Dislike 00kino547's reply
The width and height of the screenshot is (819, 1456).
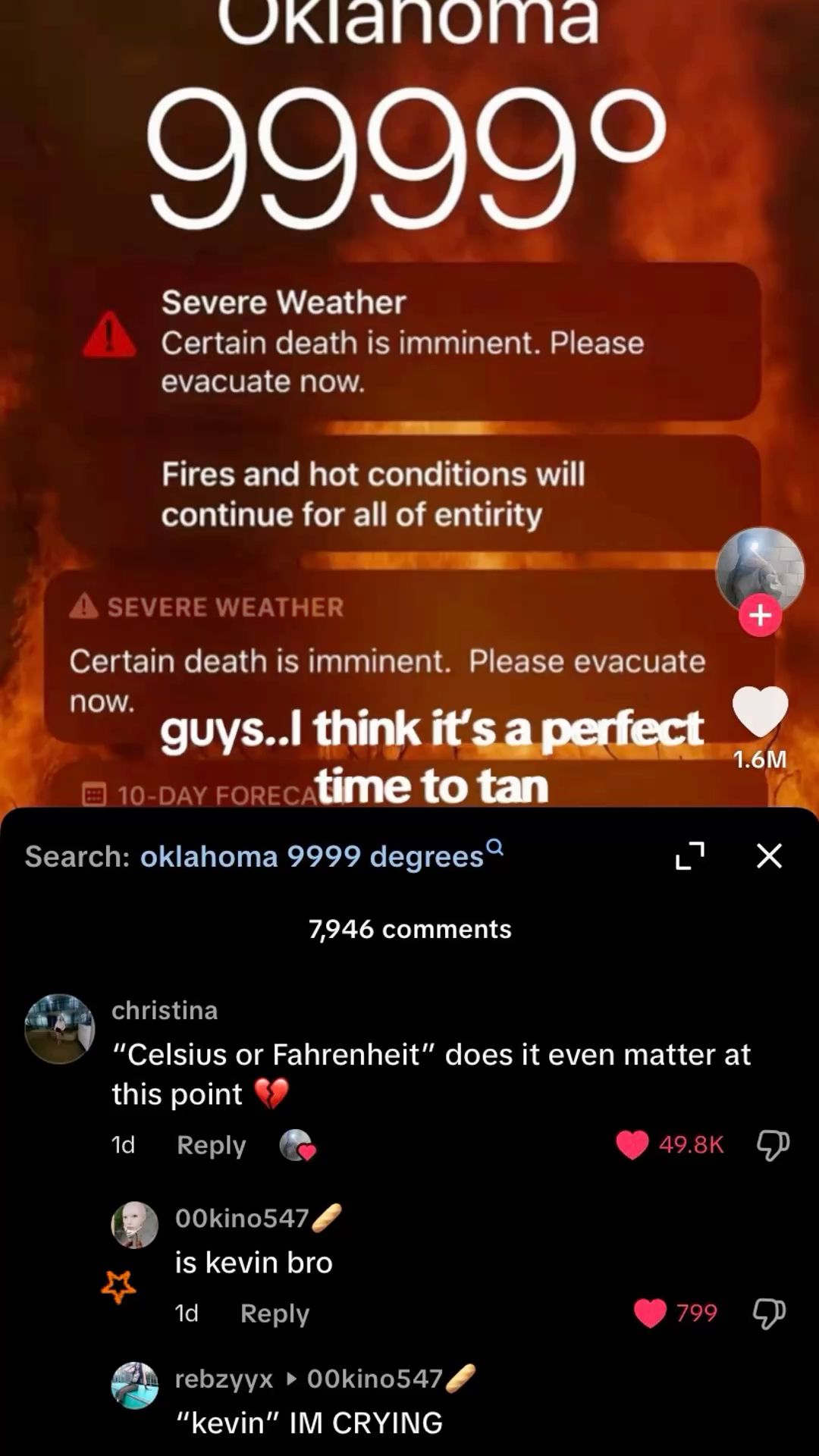click(769, 1313)
